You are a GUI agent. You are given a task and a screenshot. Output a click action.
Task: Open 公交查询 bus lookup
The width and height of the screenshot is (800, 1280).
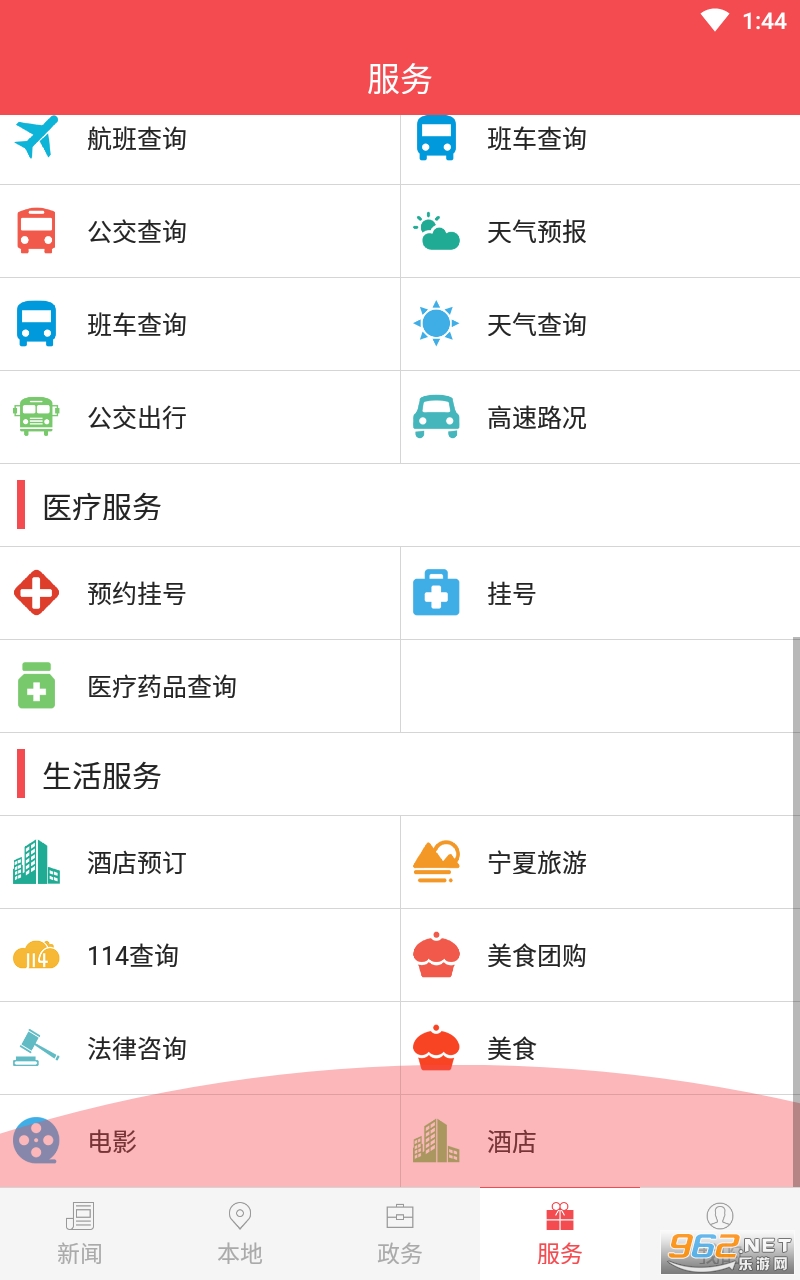200,231
